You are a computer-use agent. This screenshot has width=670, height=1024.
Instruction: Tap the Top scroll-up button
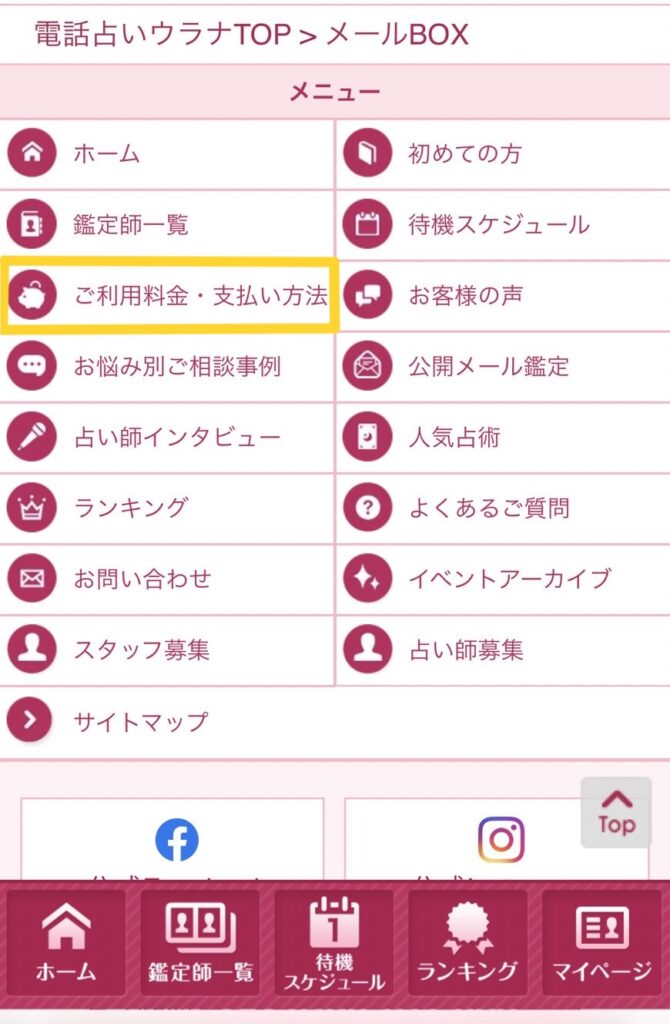tap(616, 812)
